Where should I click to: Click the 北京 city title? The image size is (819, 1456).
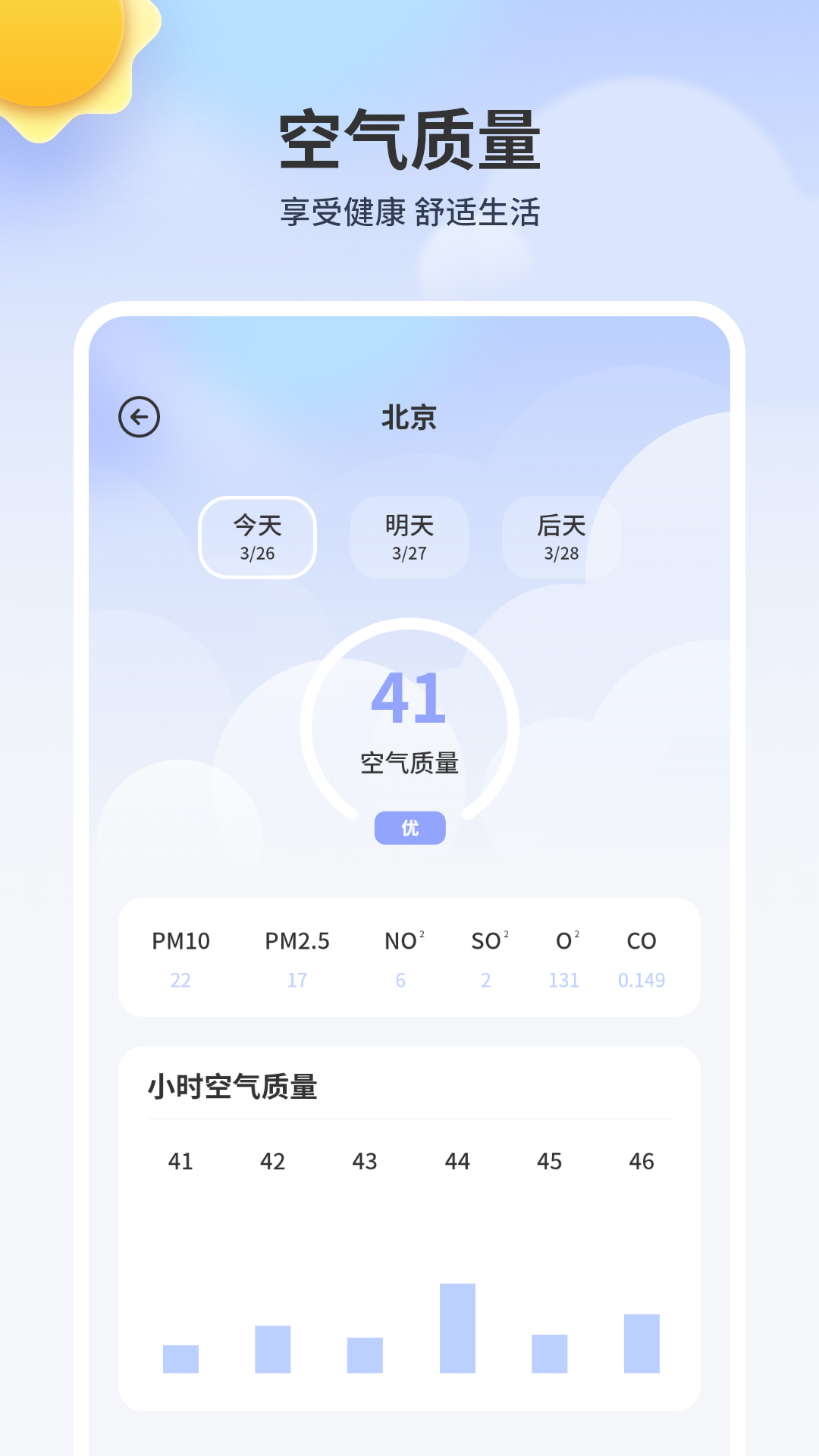pyautogui.click(x=409, y=416)
